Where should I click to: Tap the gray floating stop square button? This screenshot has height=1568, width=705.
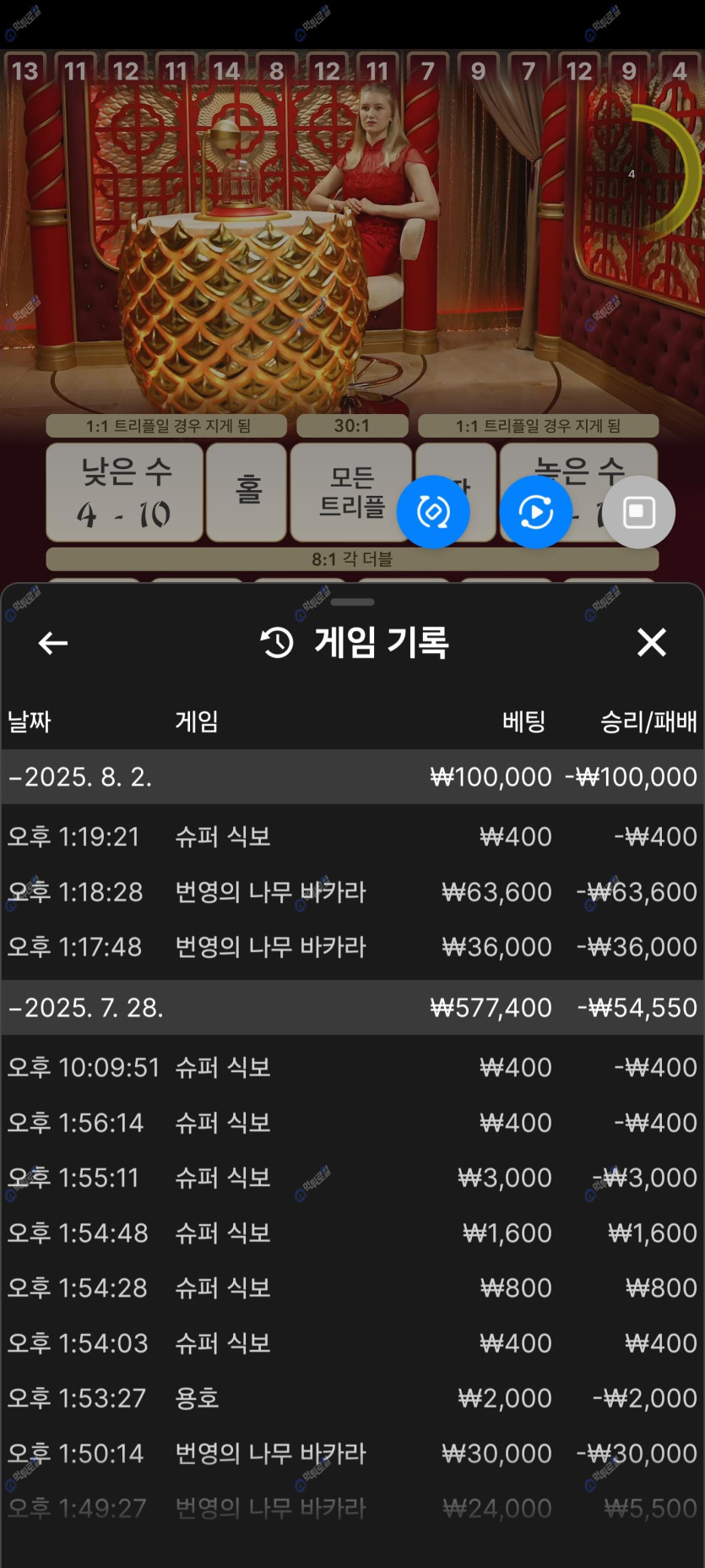point(639,512)
